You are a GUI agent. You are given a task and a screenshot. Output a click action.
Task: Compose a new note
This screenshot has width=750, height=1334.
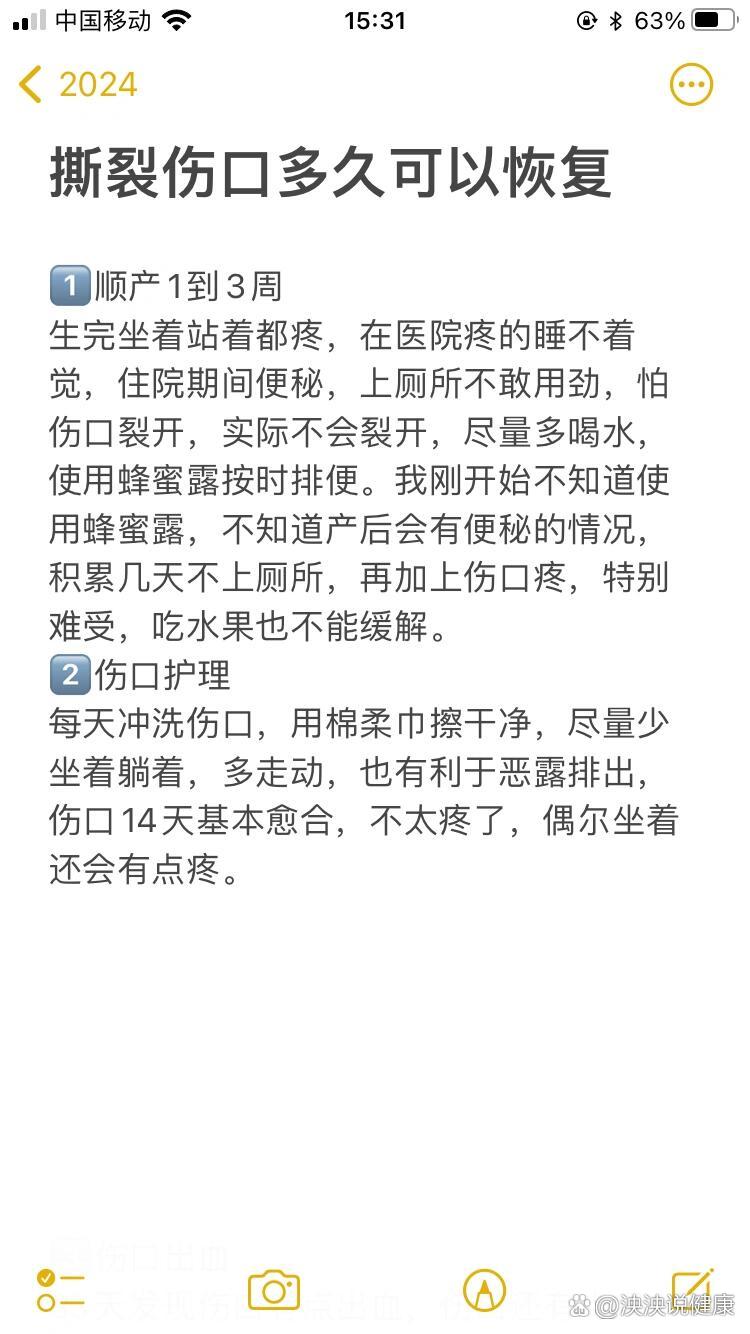click(x=692, y=1288)
